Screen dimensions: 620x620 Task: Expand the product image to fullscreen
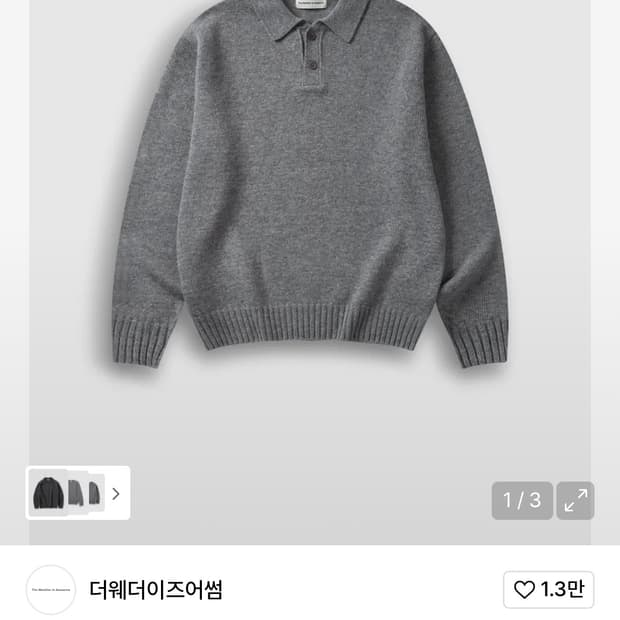(x=575, y=500)
